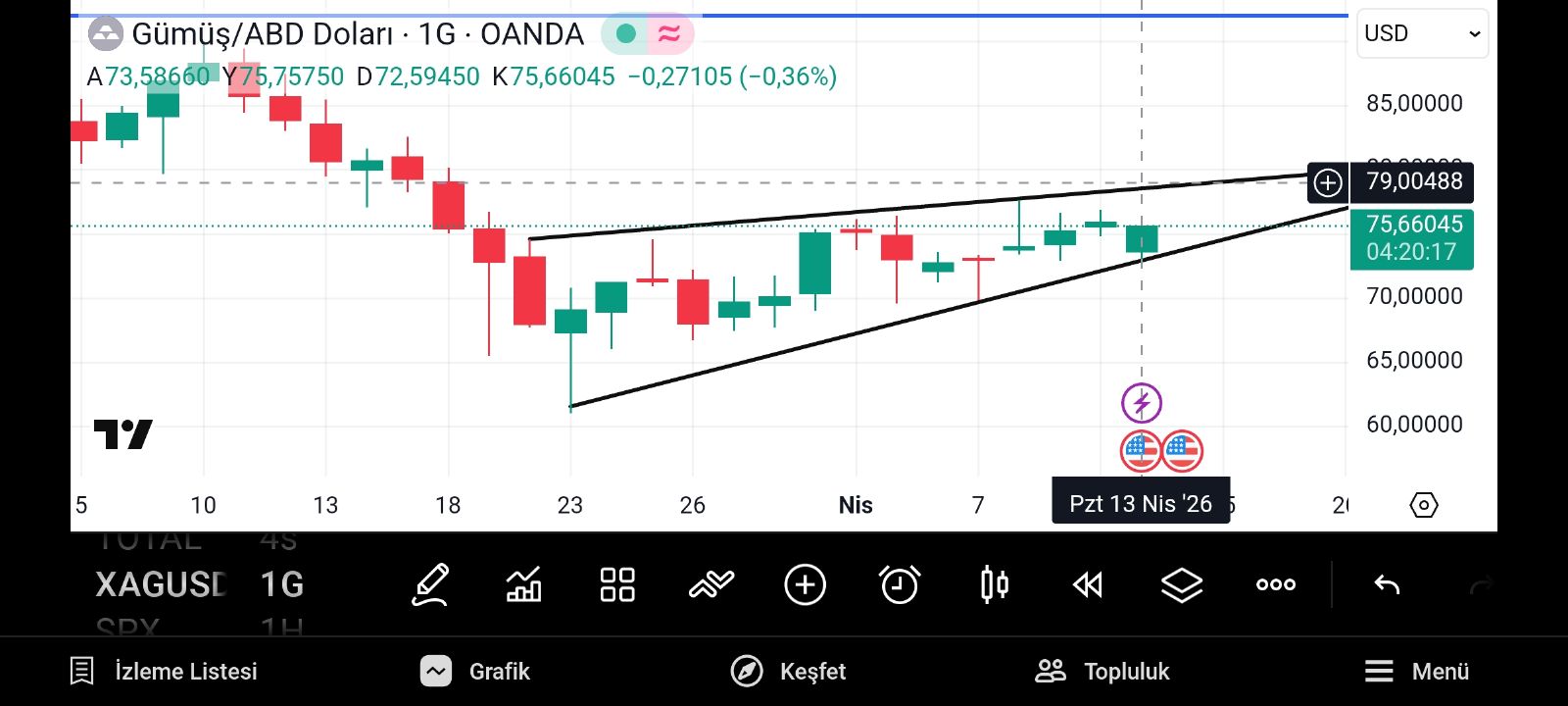
Task: Open the chart layout grid
Action: (x=617, y=585)
